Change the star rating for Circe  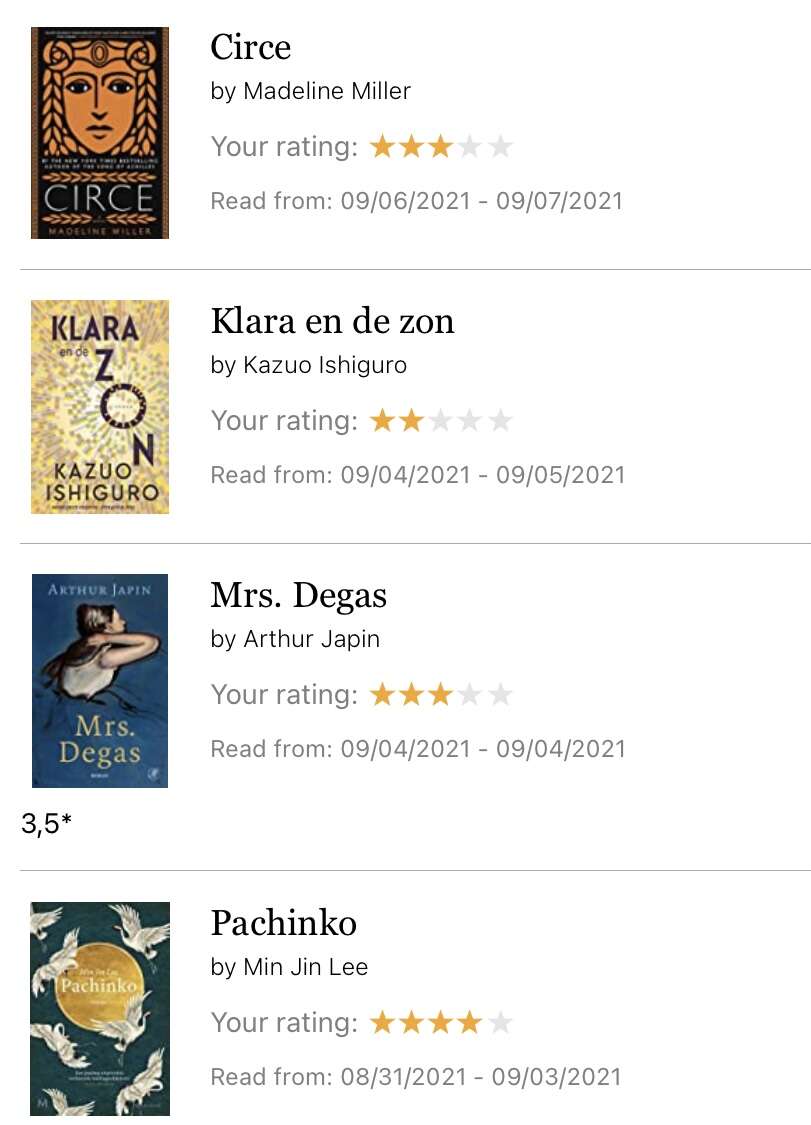click(441, 148)
